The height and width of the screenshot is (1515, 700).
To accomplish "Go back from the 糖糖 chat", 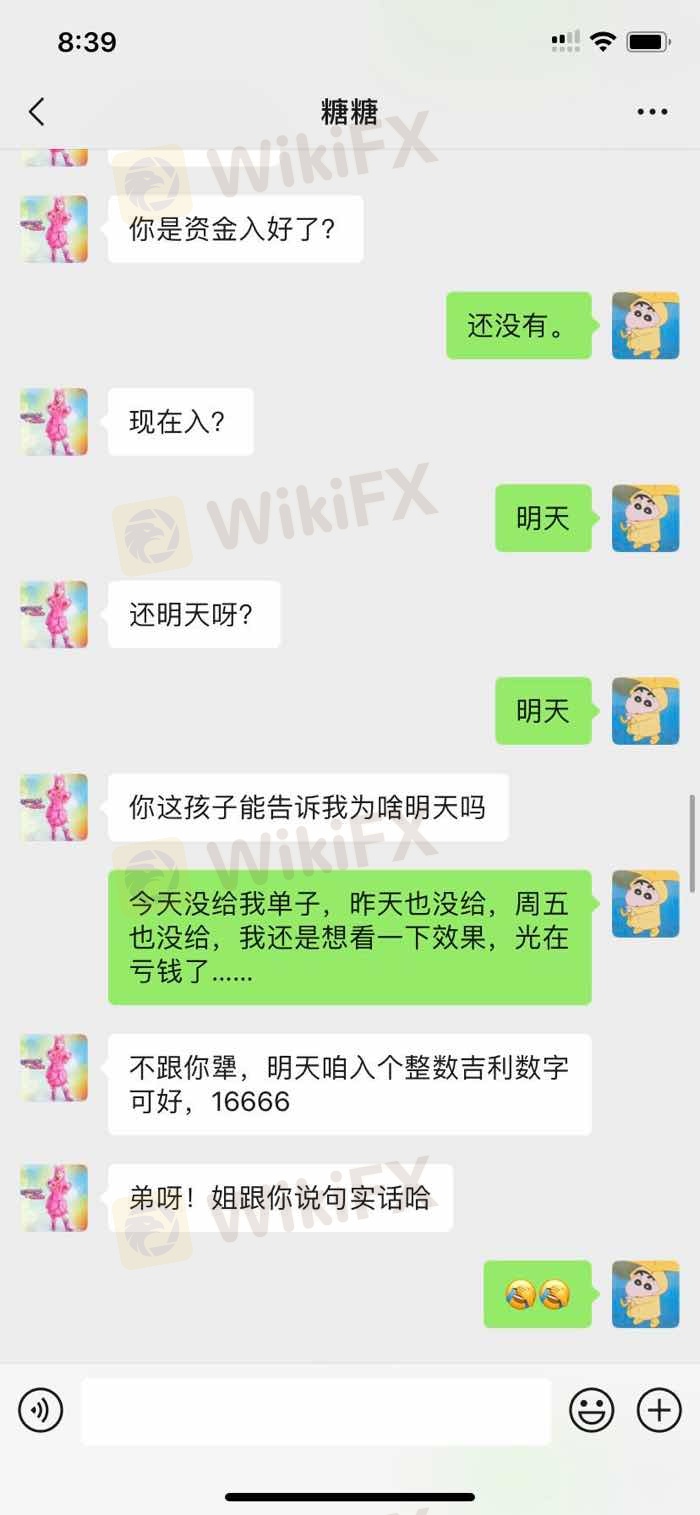I will [x=37, y=112].
